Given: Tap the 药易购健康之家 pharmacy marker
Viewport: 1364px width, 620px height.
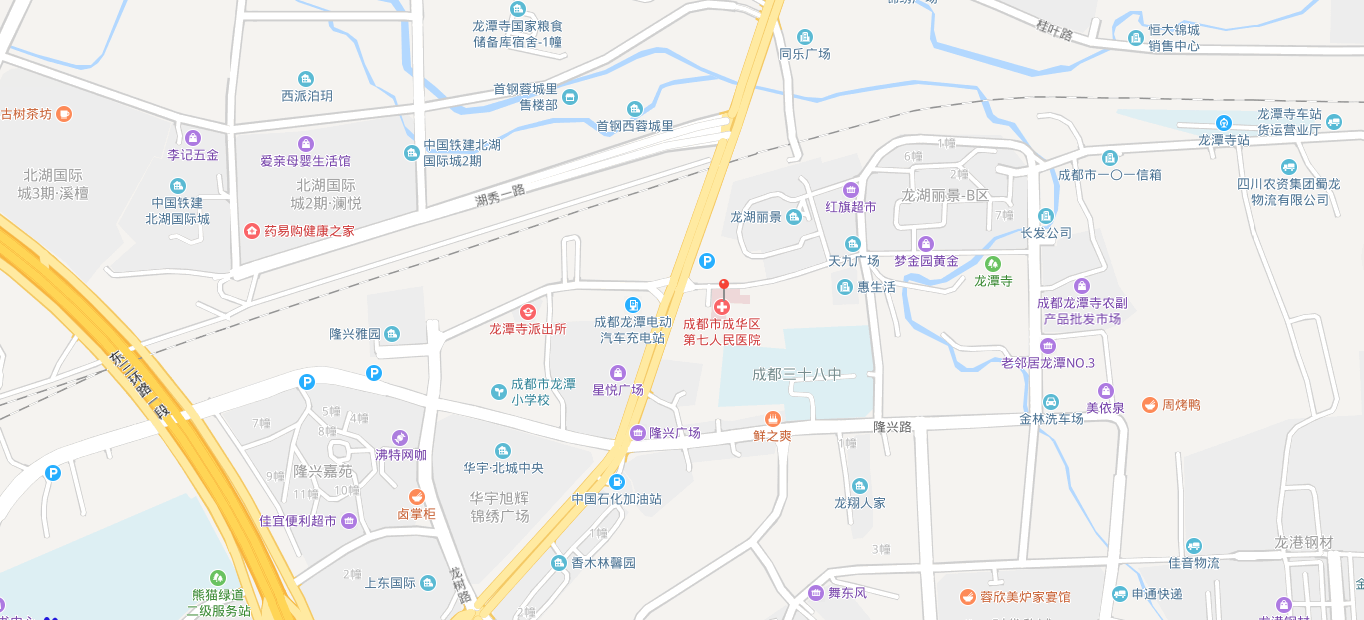Looking at the screenshot, I should (252, 231).
